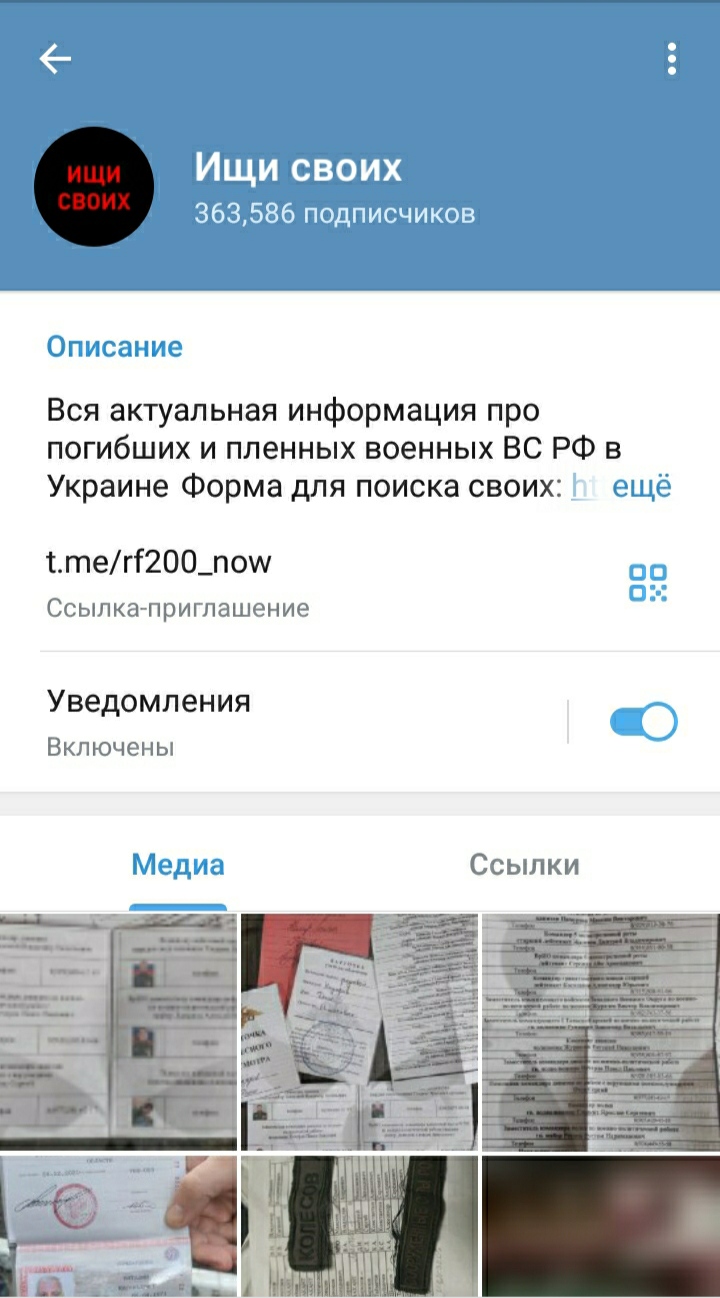Open the three-dot overflow menu
Image resolution: width=720 pixels, height=1298 pixels.
click(x=672, y=60)
